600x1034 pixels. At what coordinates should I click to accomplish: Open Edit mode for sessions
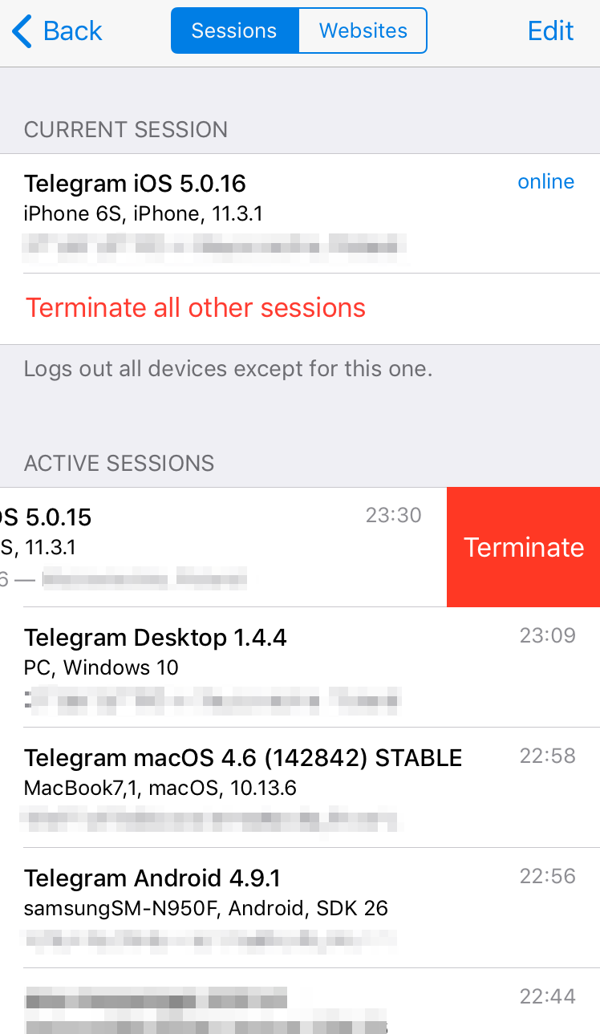[x=551, y=31]
